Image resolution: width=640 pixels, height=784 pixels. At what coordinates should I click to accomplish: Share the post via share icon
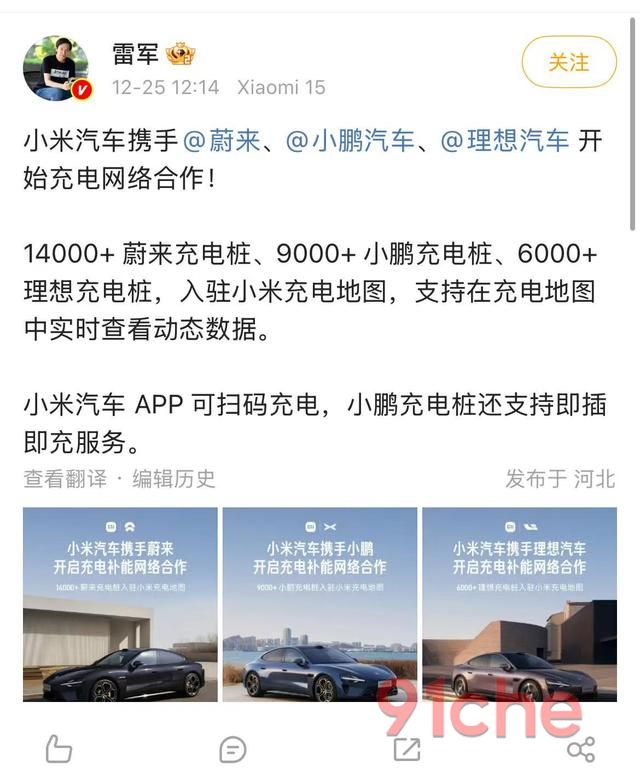coord(581,748)
